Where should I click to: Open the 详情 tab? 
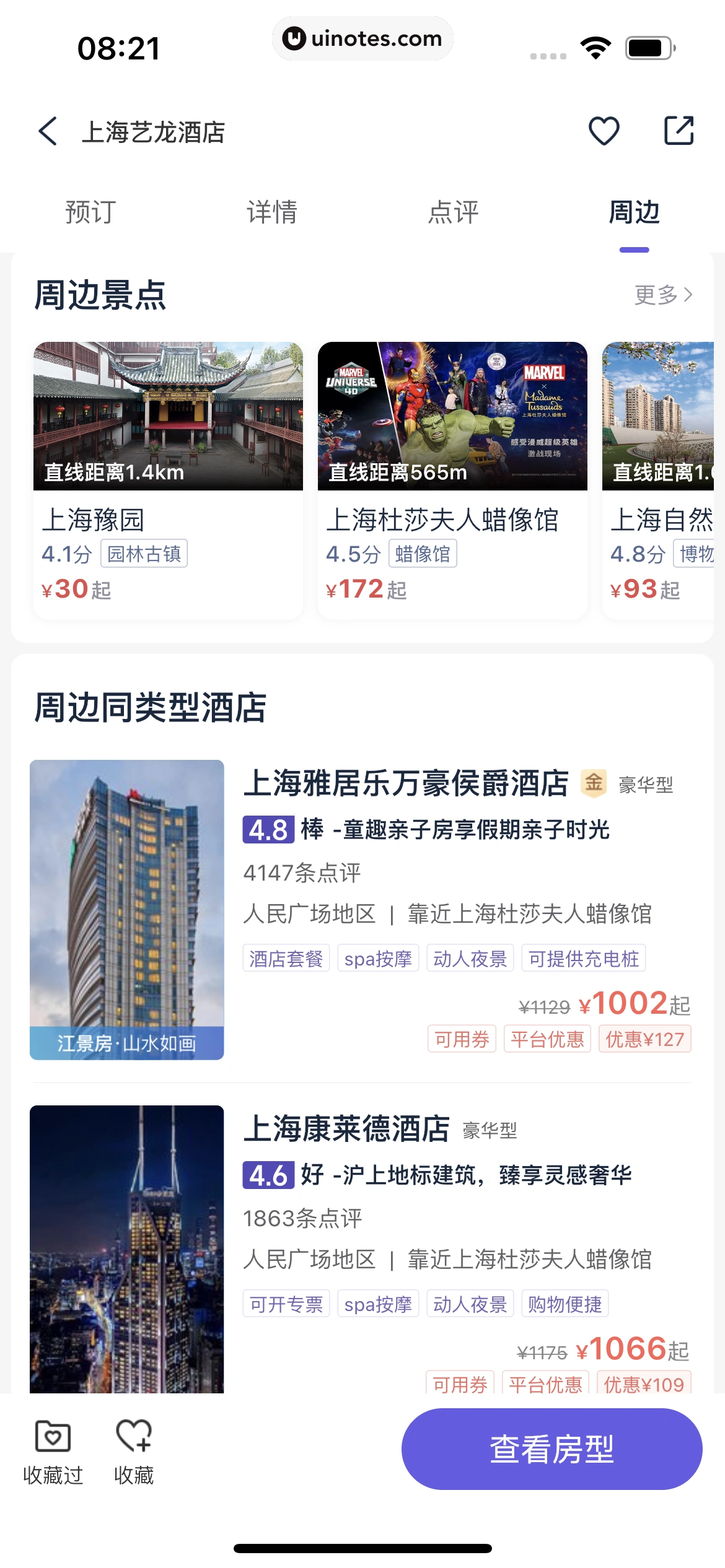pyautogui.click(x=272, y=212)
